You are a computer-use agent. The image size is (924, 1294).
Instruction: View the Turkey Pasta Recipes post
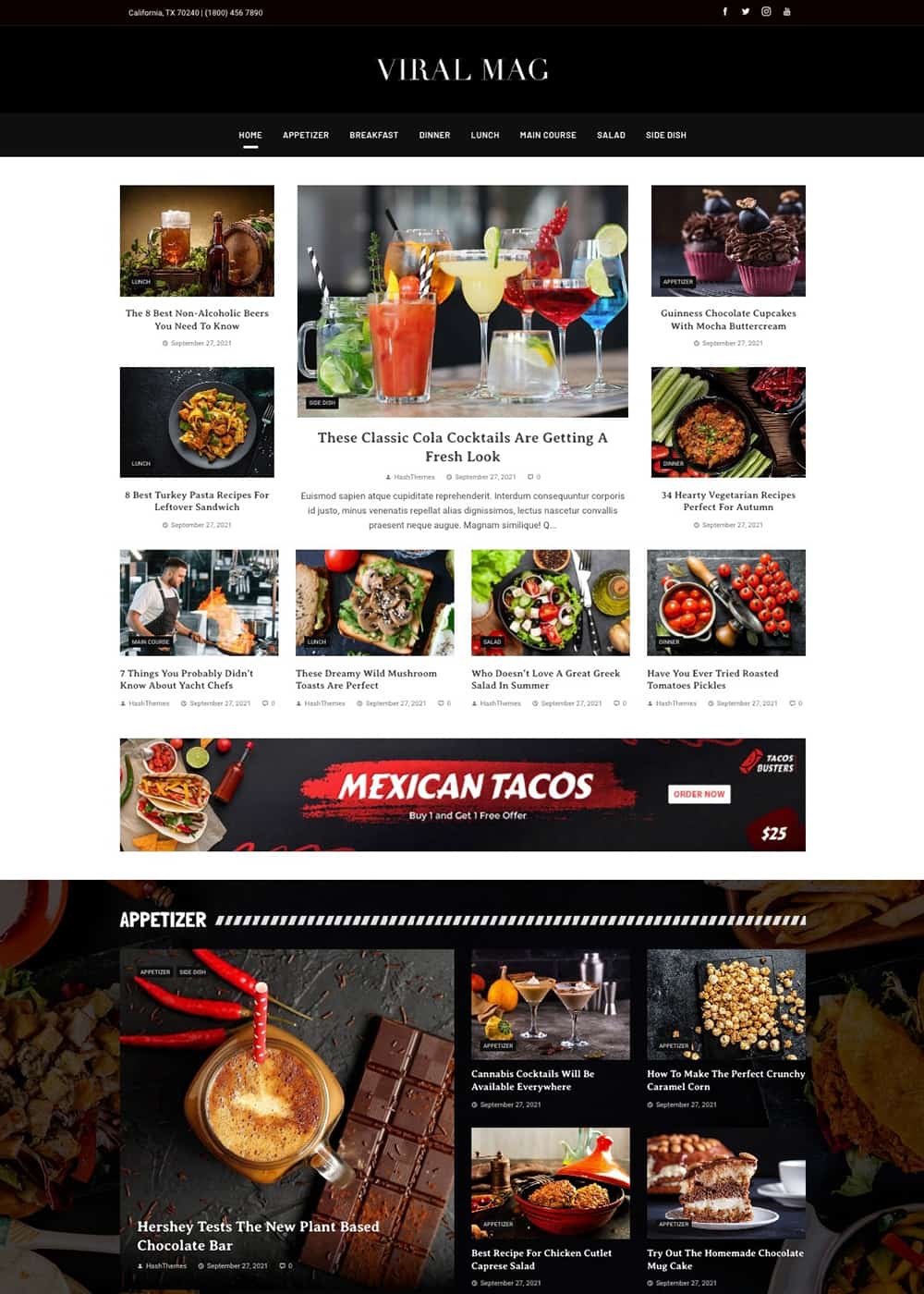(197, 500)
